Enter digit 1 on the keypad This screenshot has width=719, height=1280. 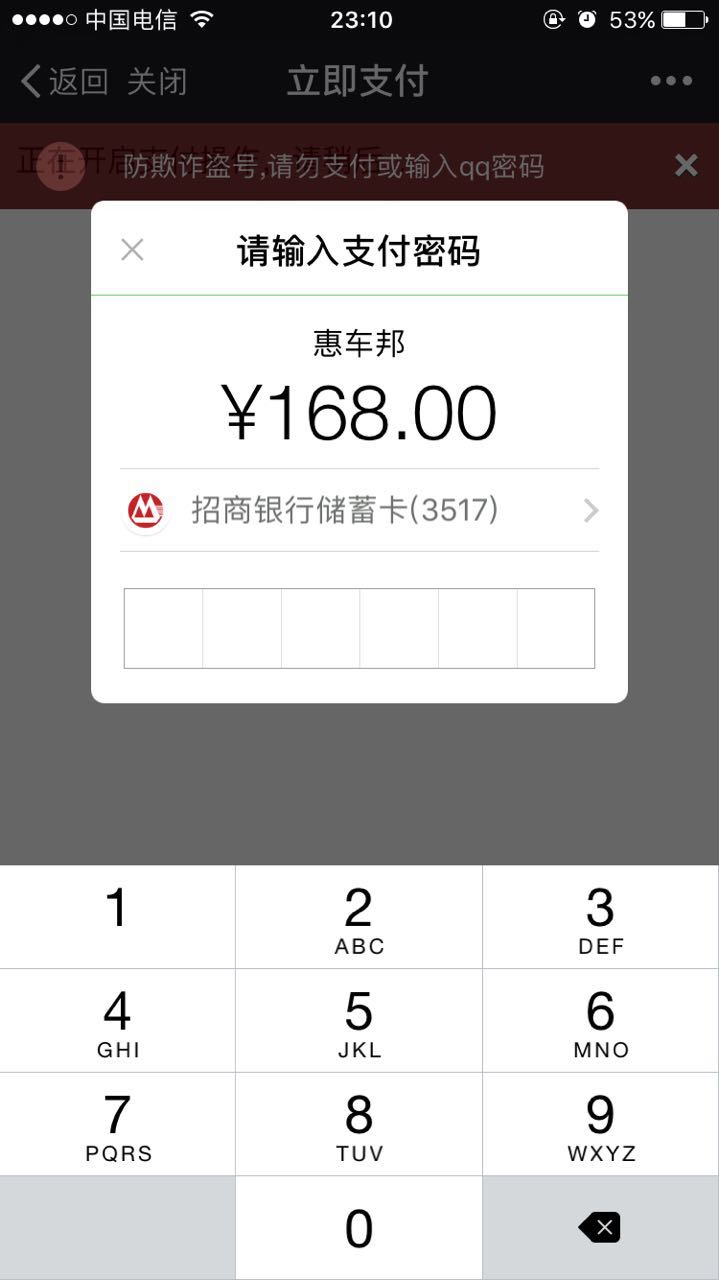pyautogui.click(x=117, y=917)
